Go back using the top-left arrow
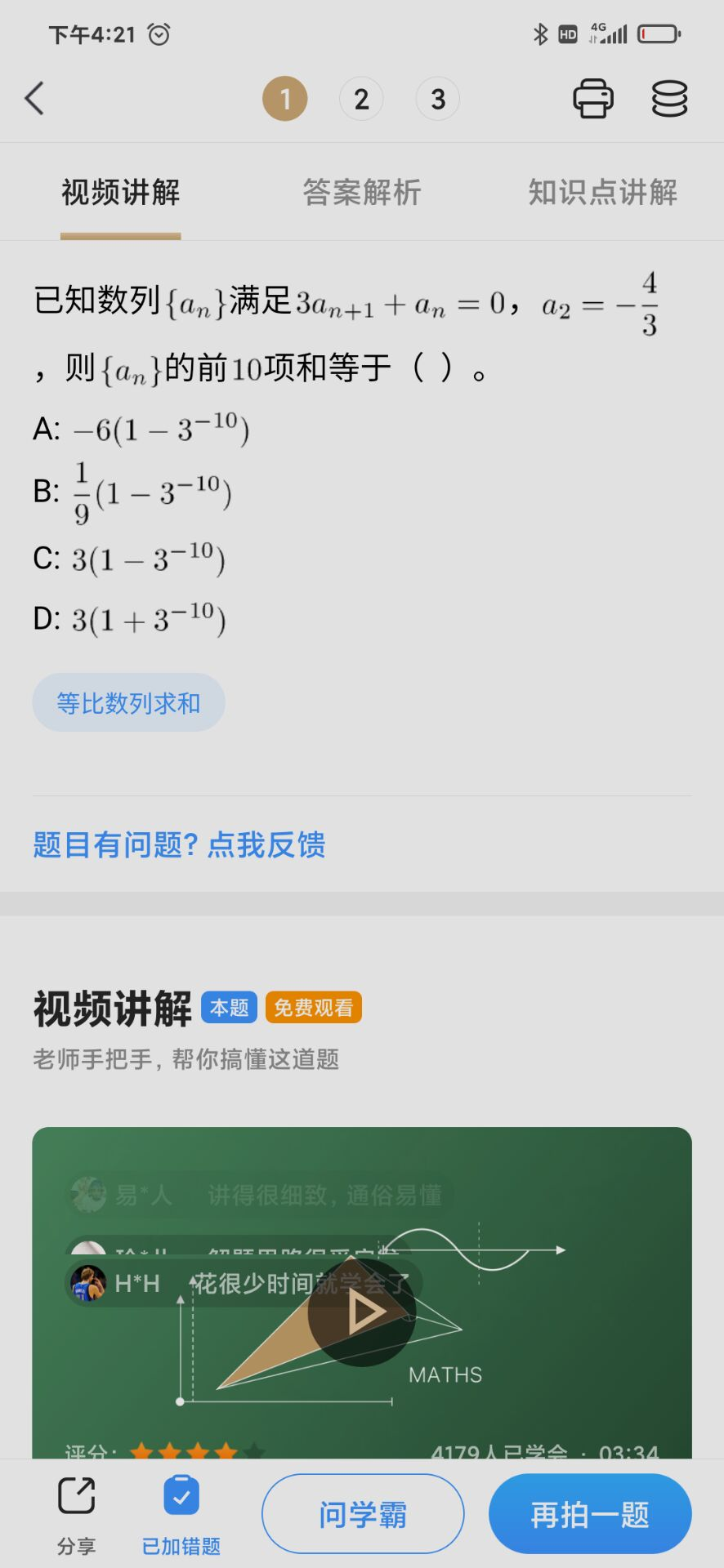The width and height of the screenshot is (724, 1568). point(34,99)
